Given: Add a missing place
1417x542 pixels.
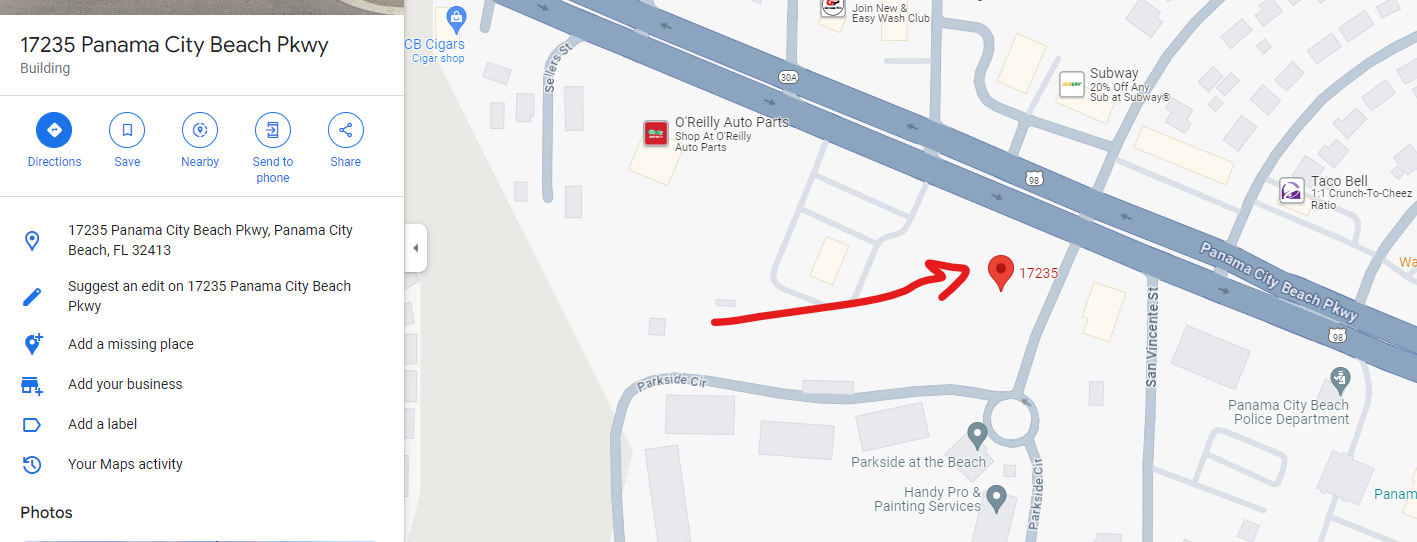Looking at the screenshot, I should (x=130, y=344).
